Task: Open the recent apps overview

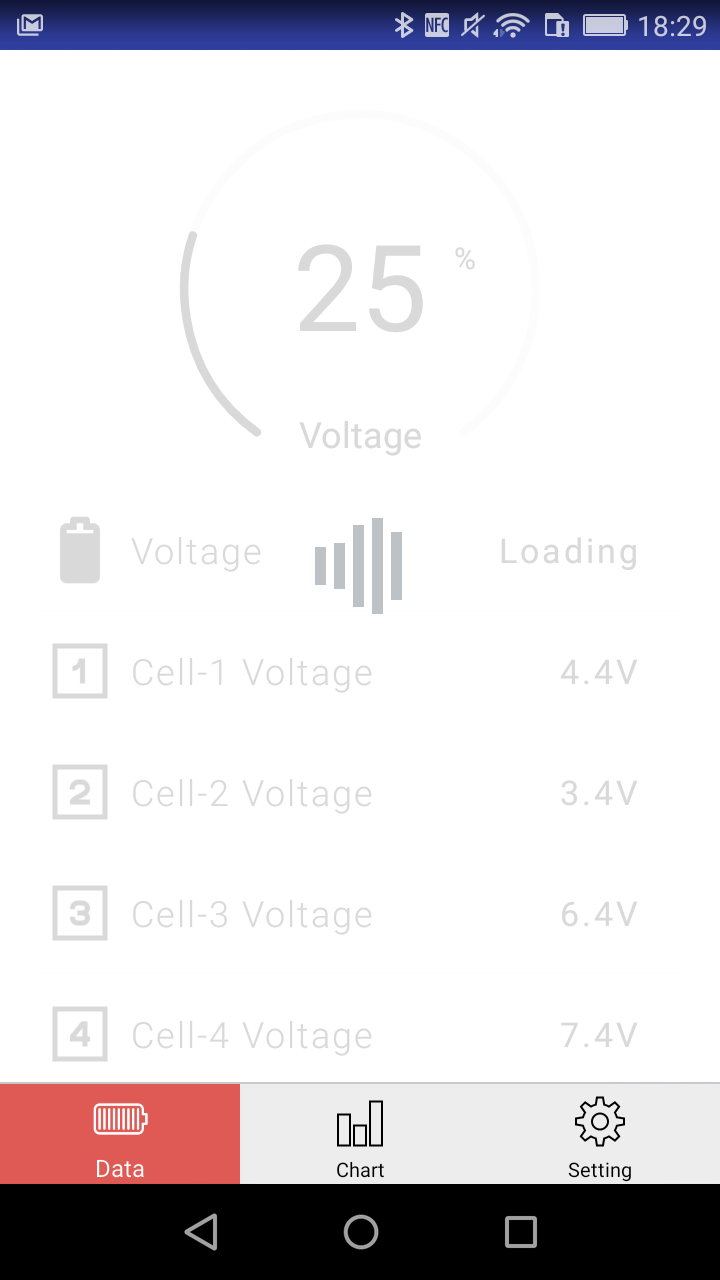Action: pos(520,1232)
